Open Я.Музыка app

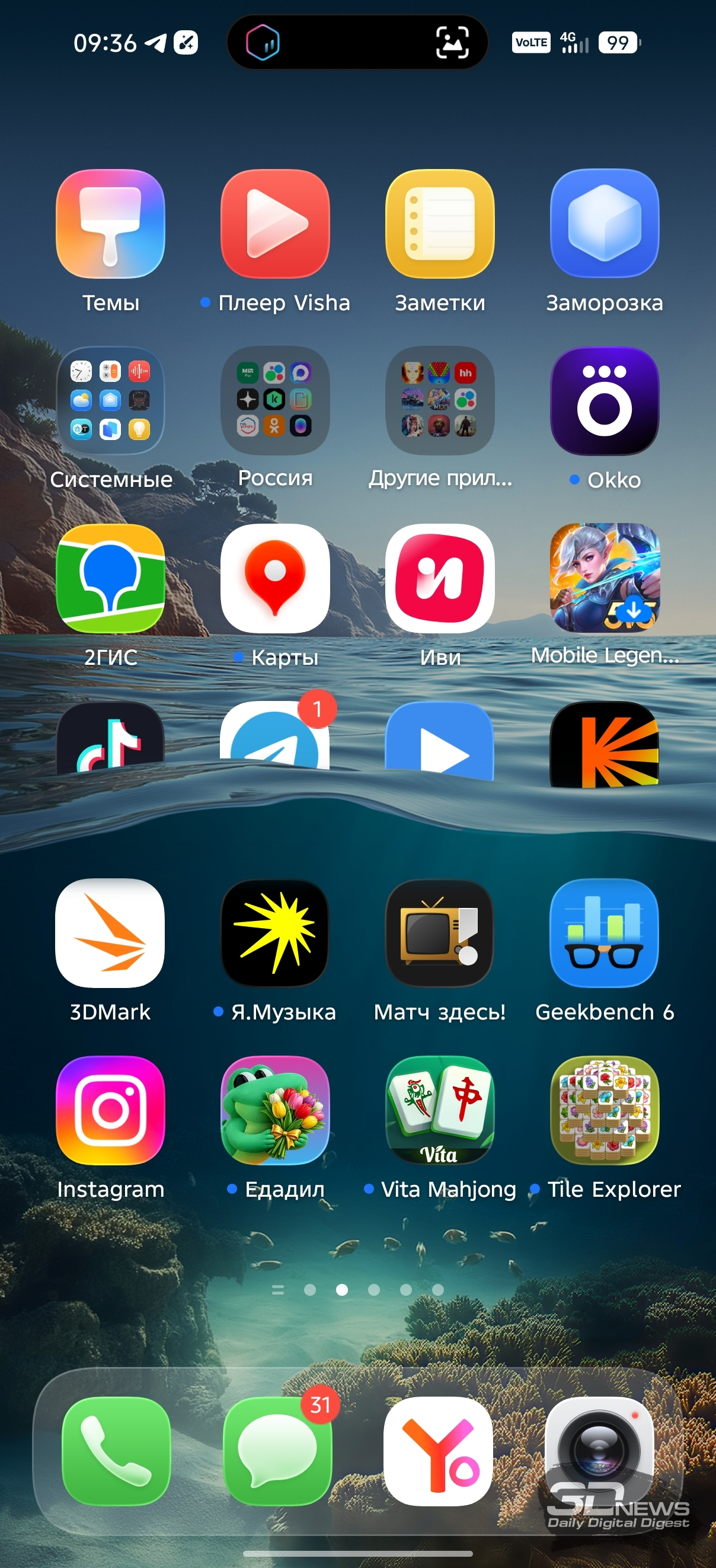(x=275, y=932)
